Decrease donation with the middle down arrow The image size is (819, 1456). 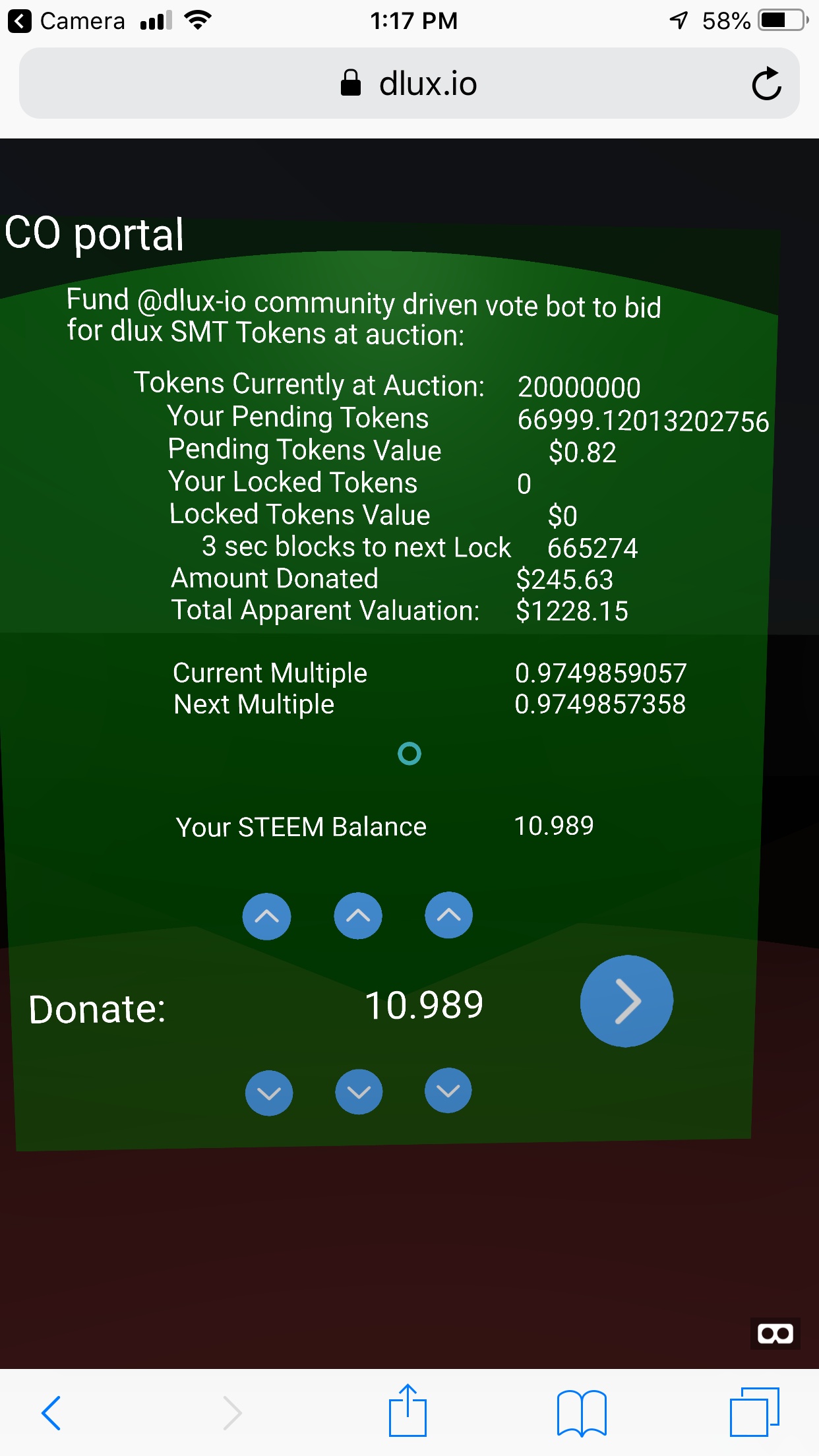click(359, 1091)
